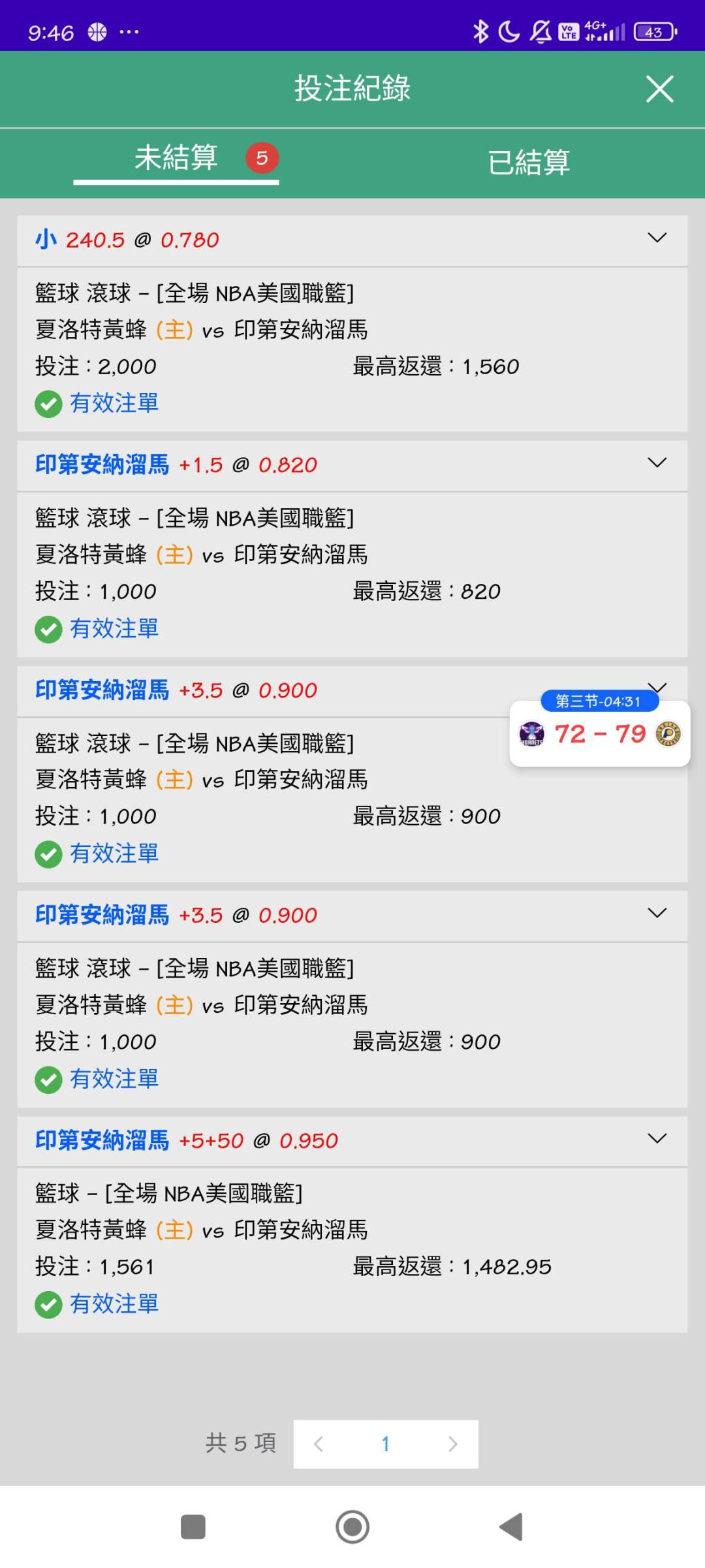Expand the 印第安納溜馬 +1.5 @ 0.820 bet
This screenshot has width=705, height=1568.
pyautogui.click(x=657, y=464)
